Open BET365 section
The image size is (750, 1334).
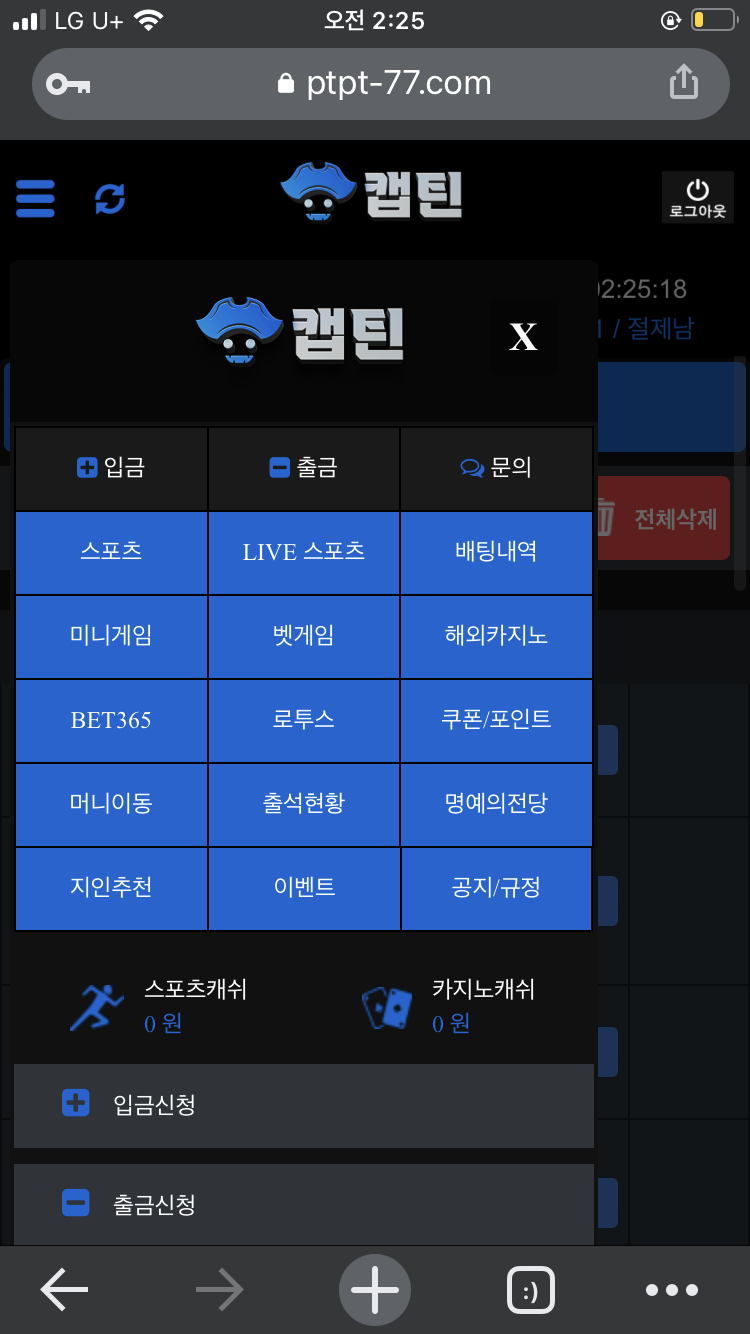tap(111, 720)
